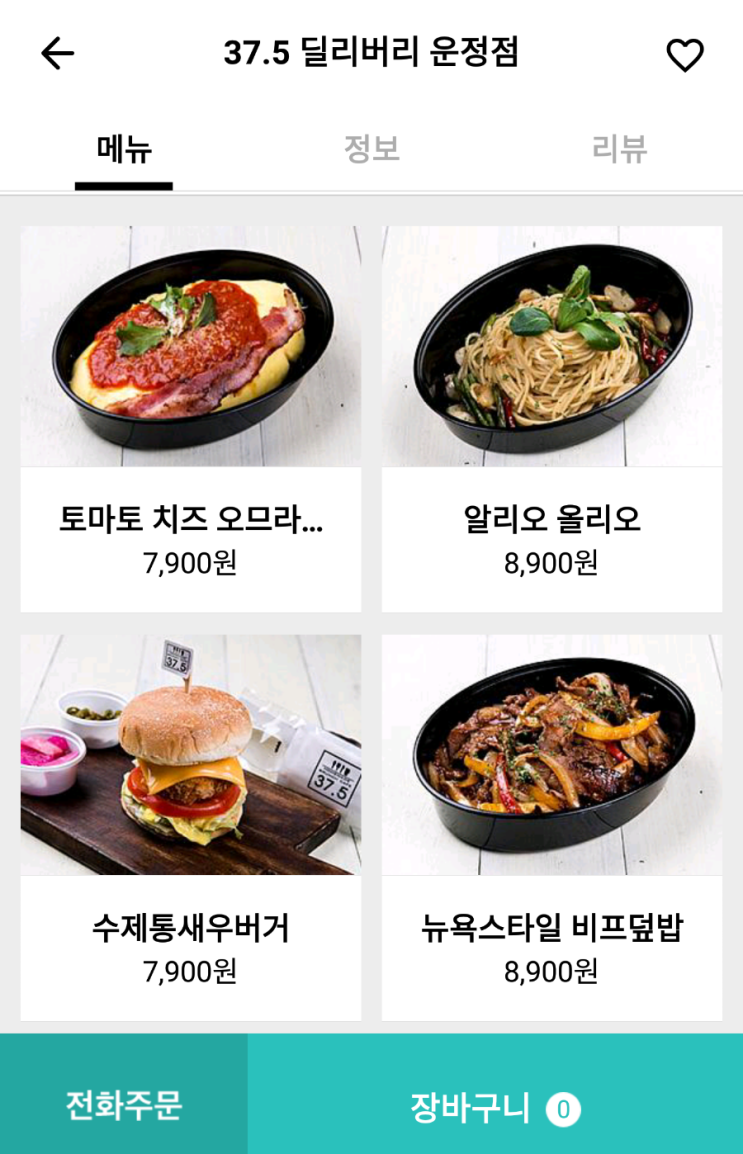
Task: Open the 장바구니 cart
Action: click(x=495, y=1108)
